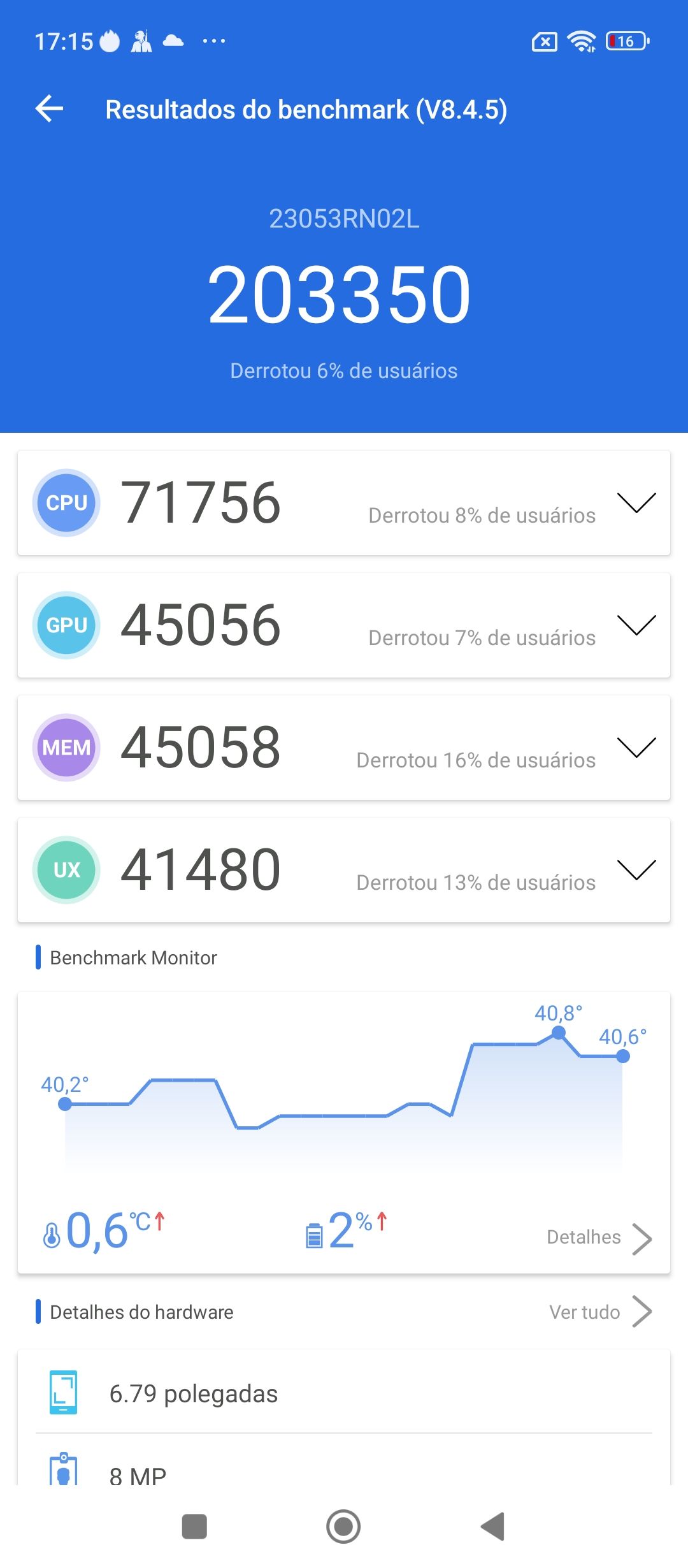
Task: Expand the CPU score details
Action: [636, 503]
